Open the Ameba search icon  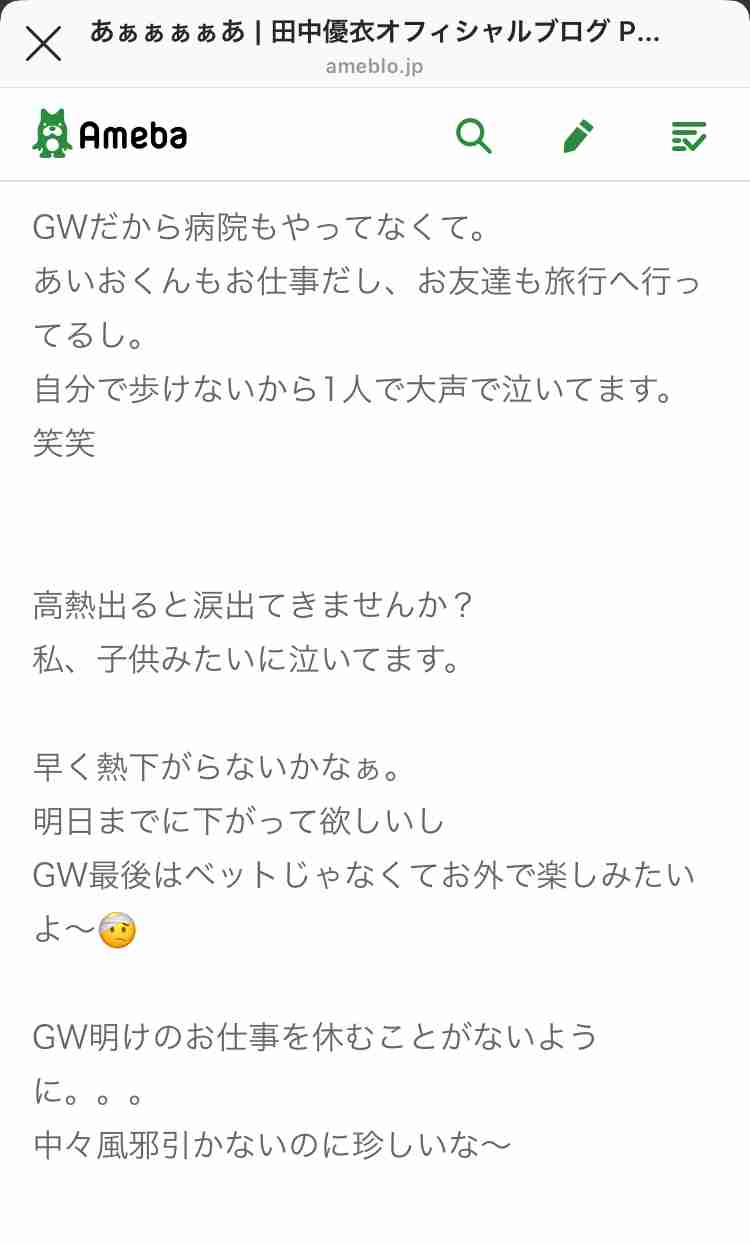pos(473,135)
